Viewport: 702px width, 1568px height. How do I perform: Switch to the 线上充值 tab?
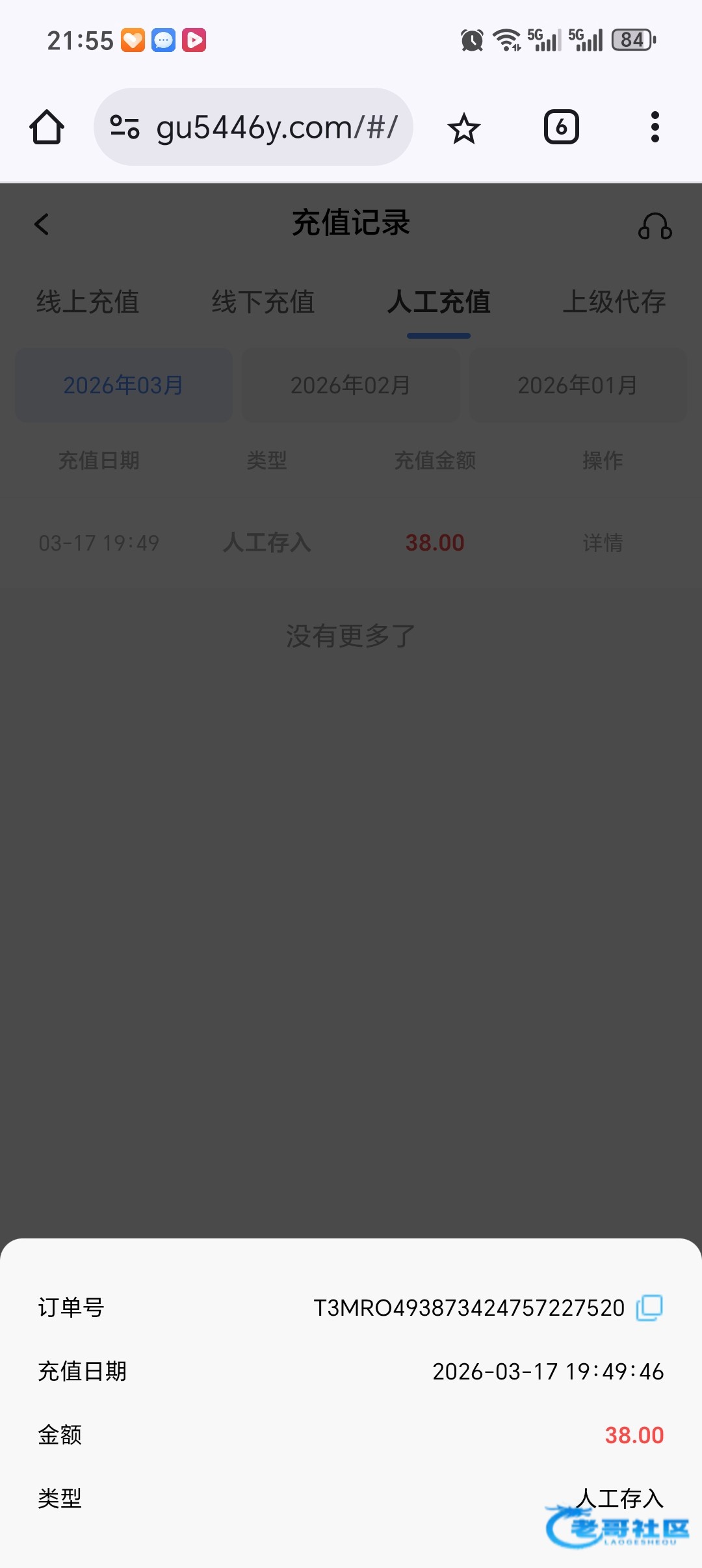coord(88,302)
